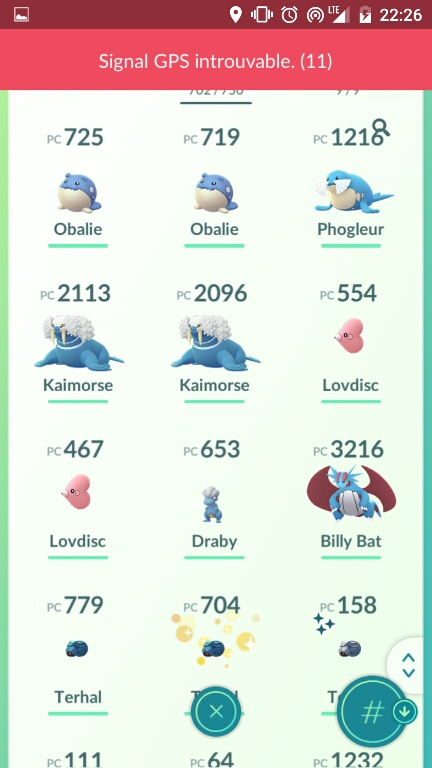432x768 pixels.
Task: Tap the fast scroll handle
Action: [x=408, y=665]
